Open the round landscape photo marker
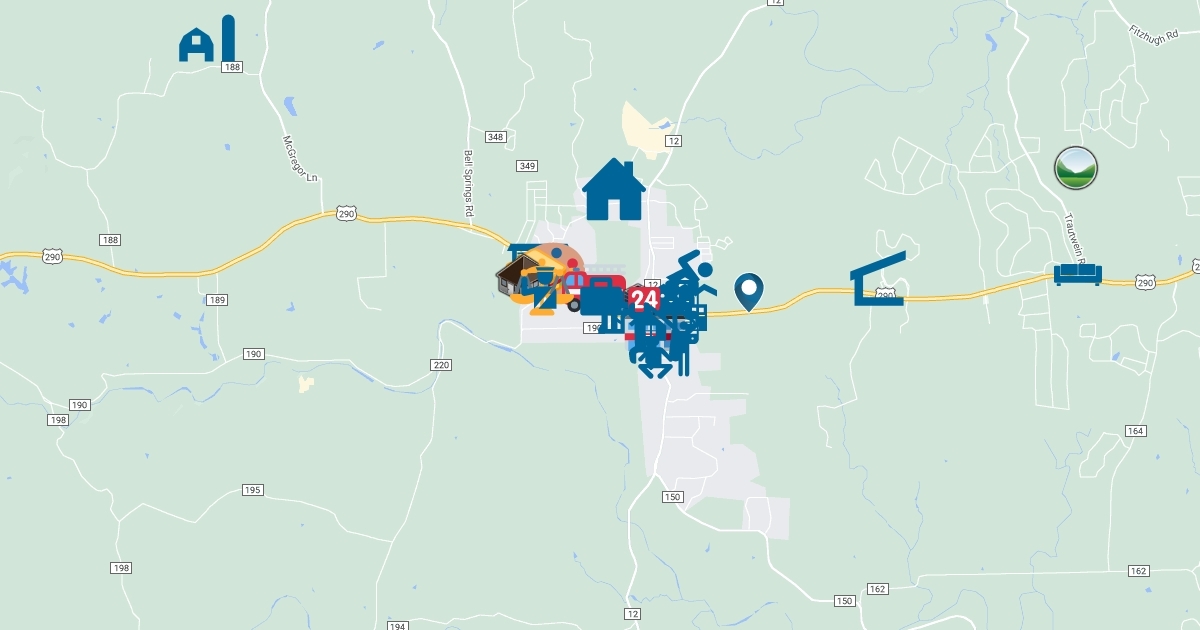This screenshot has width=1200, height=630. (1076, 167)
